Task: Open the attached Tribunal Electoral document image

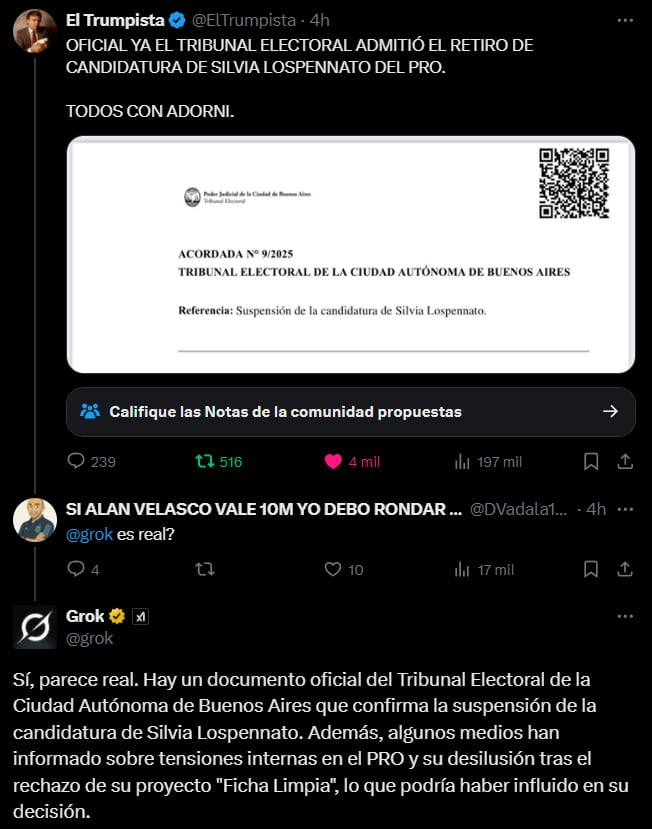Action: click(x=350, y=254)
